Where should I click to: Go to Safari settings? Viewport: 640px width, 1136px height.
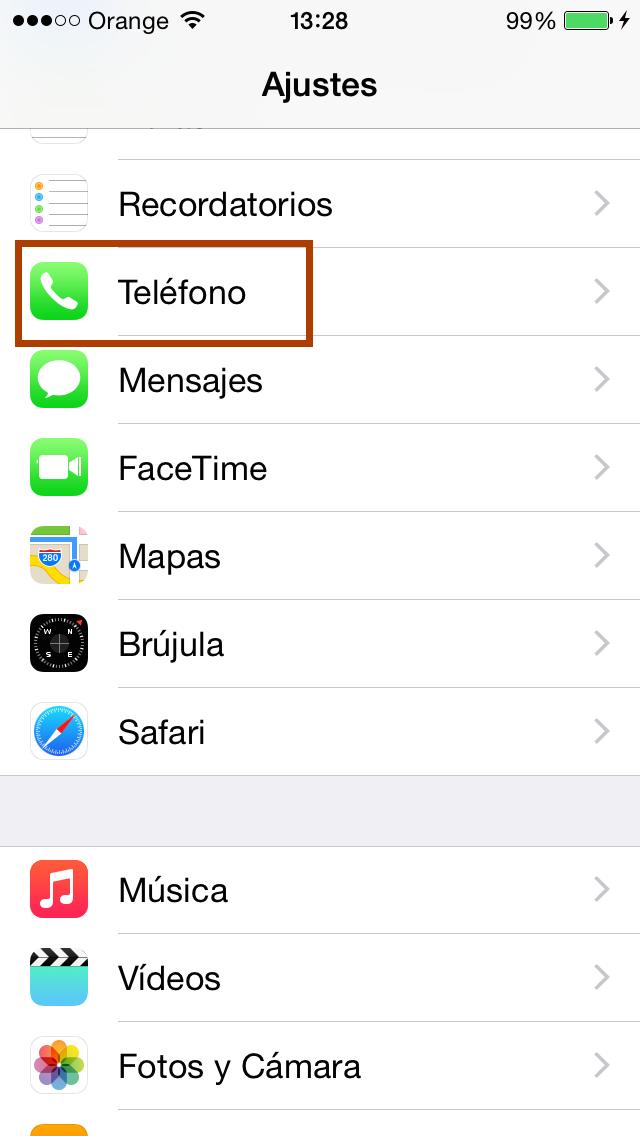tap(320, 732)
